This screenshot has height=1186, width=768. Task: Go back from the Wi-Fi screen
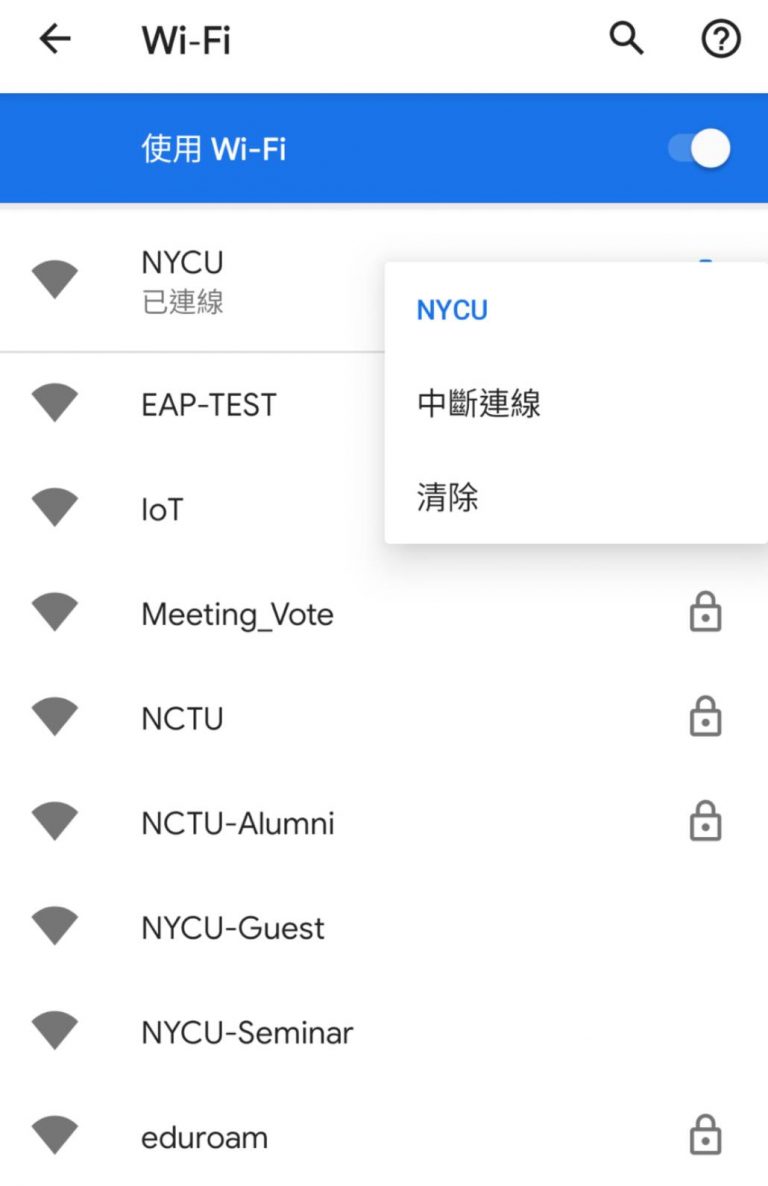55,40
